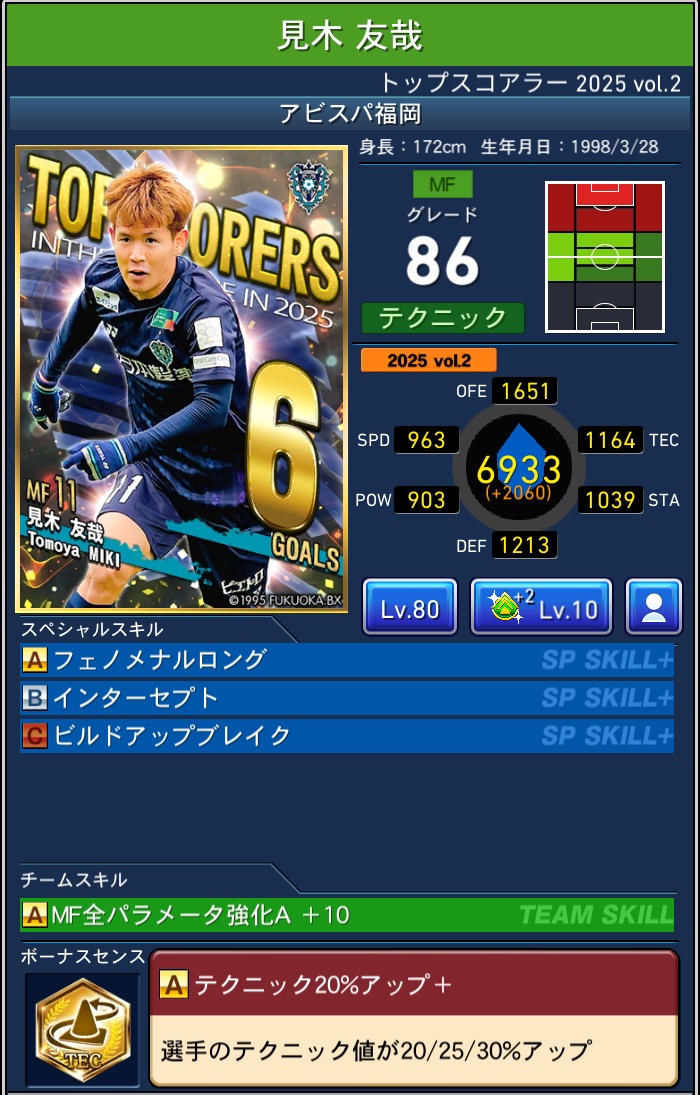Open the インターセプト skill row

[x=346, y=697]
